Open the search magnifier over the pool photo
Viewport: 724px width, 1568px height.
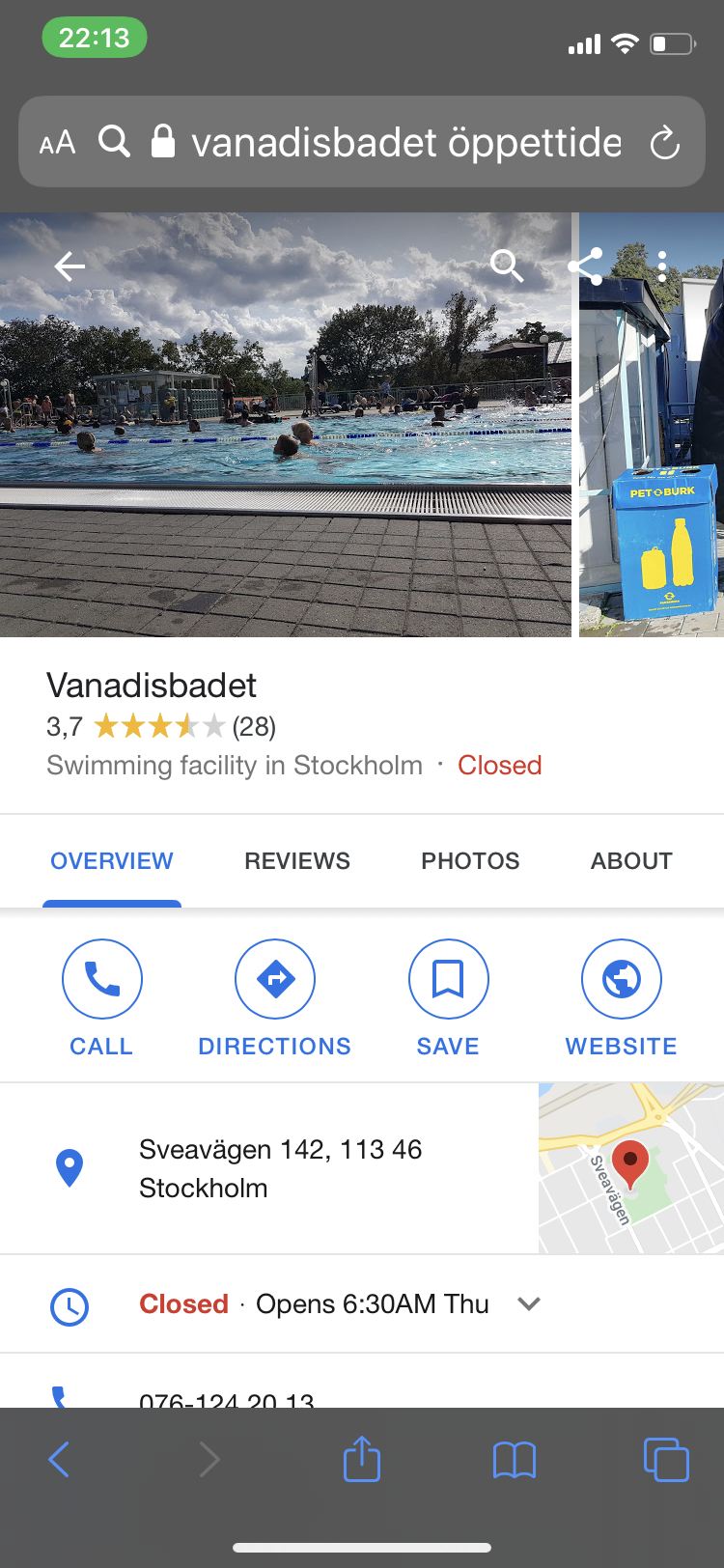click(x=507, y=265)
